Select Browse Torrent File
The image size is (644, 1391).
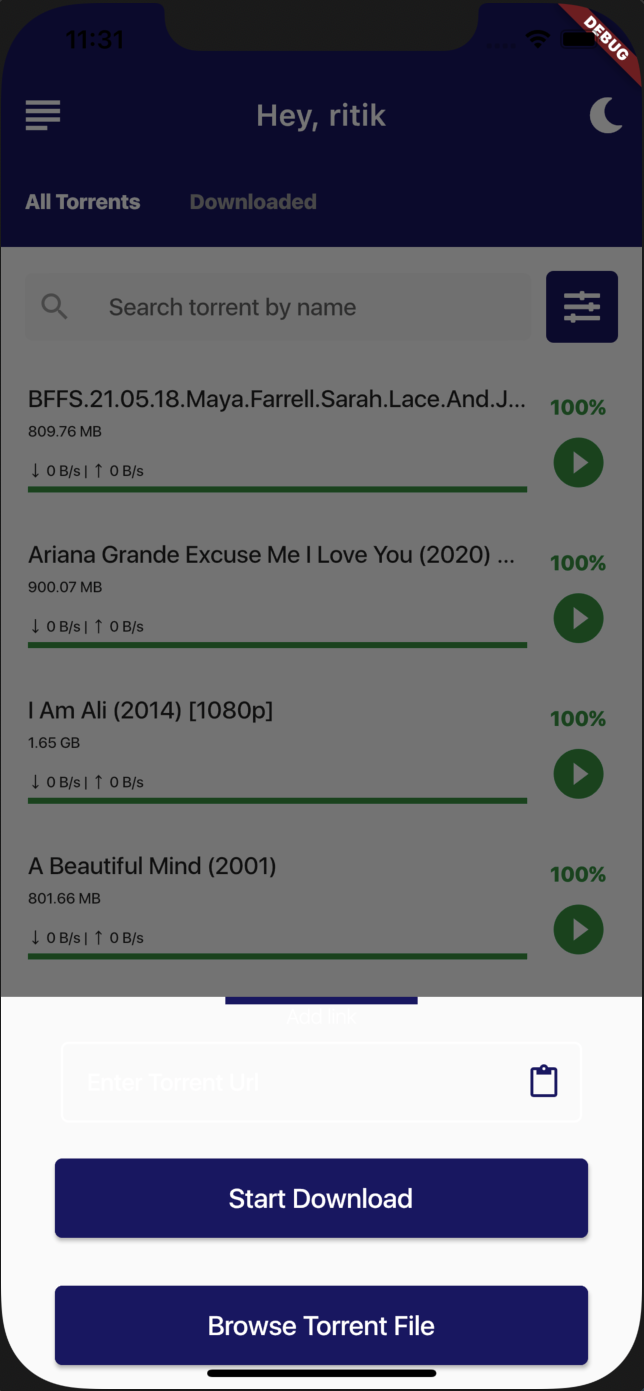pyautogui.click(x=321, y=1326)
